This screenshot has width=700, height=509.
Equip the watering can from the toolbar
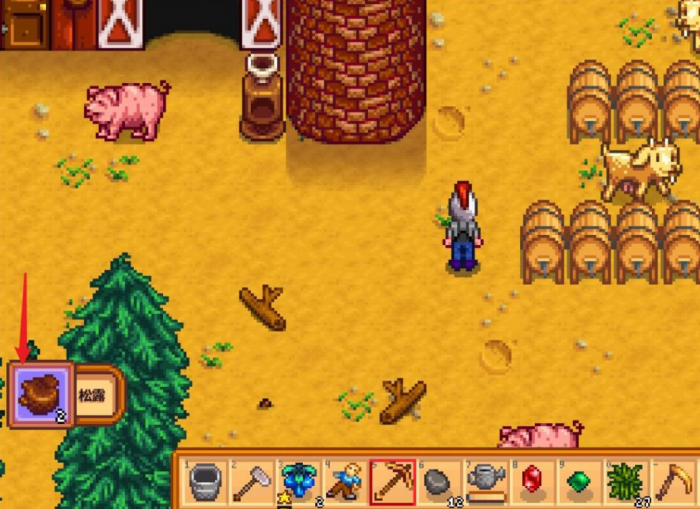click(485, 482)
